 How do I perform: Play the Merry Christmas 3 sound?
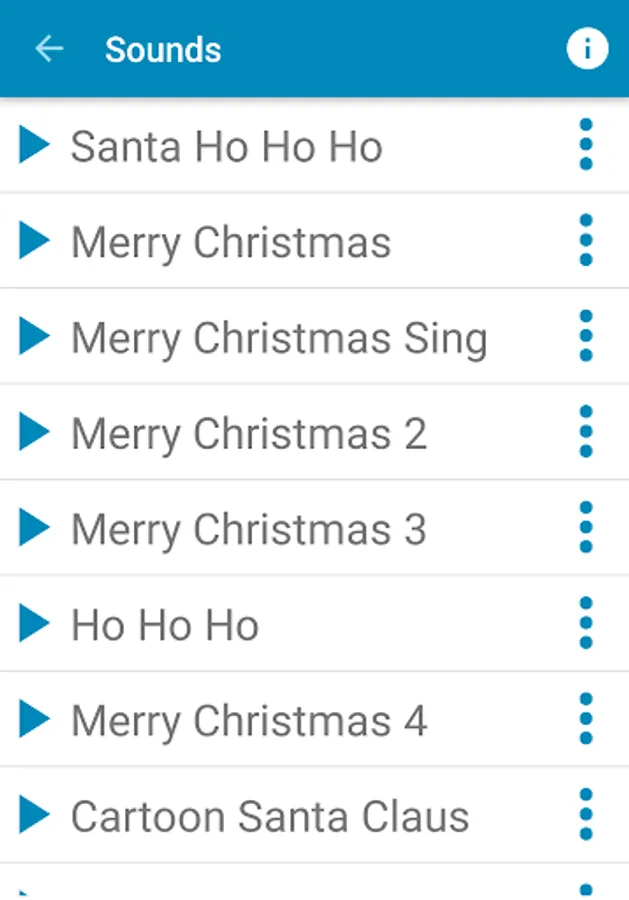tap(34, 528)
